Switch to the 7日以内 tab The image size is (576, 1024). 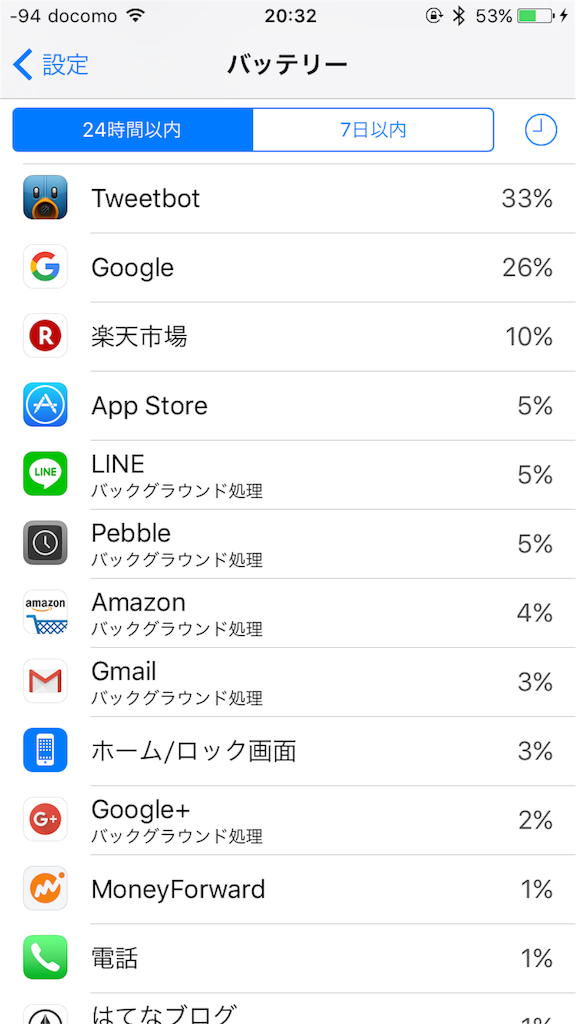373,130
